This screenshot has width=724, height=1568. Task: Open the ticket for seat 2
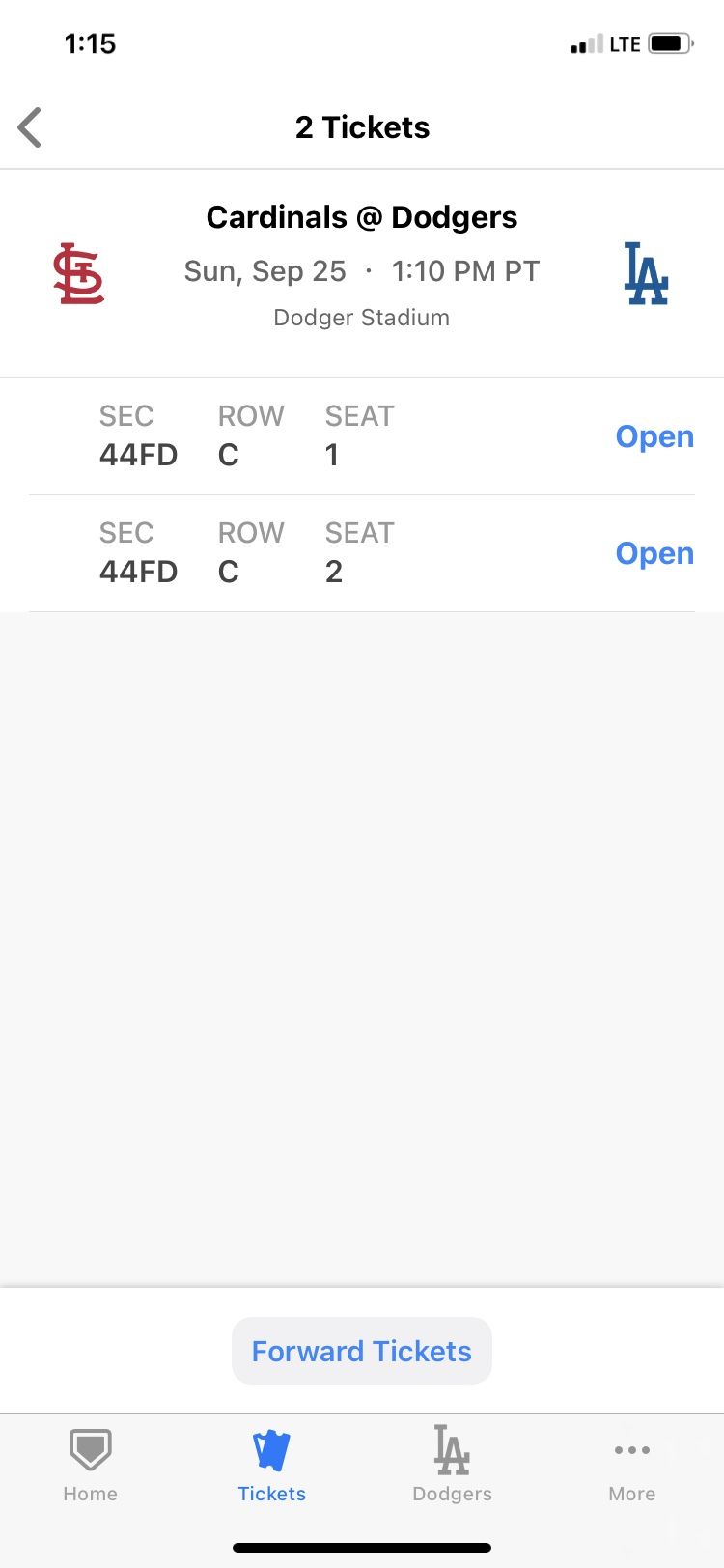click(x=654, y=553)
